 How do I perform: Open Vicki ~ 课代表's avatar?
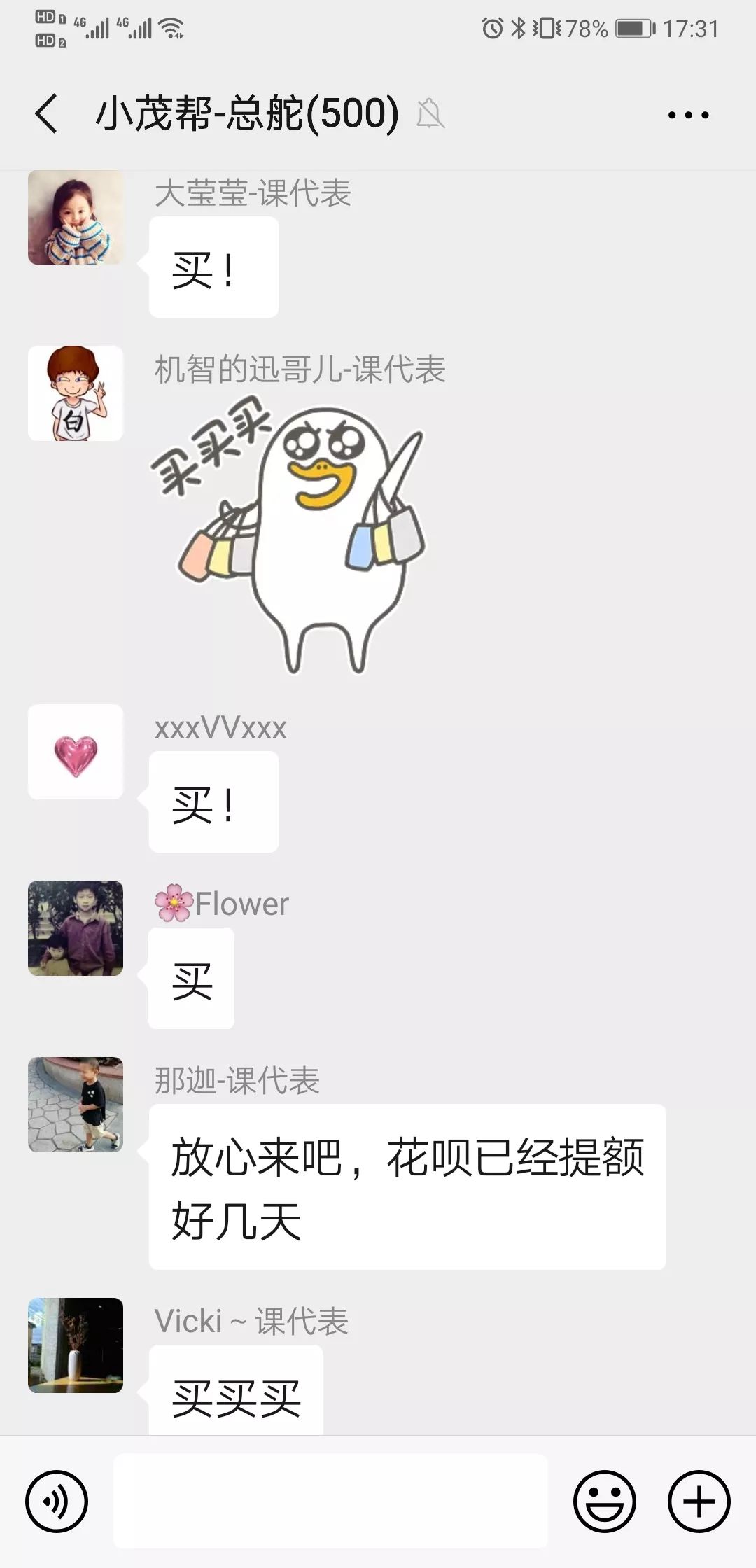coord(76,1345)
